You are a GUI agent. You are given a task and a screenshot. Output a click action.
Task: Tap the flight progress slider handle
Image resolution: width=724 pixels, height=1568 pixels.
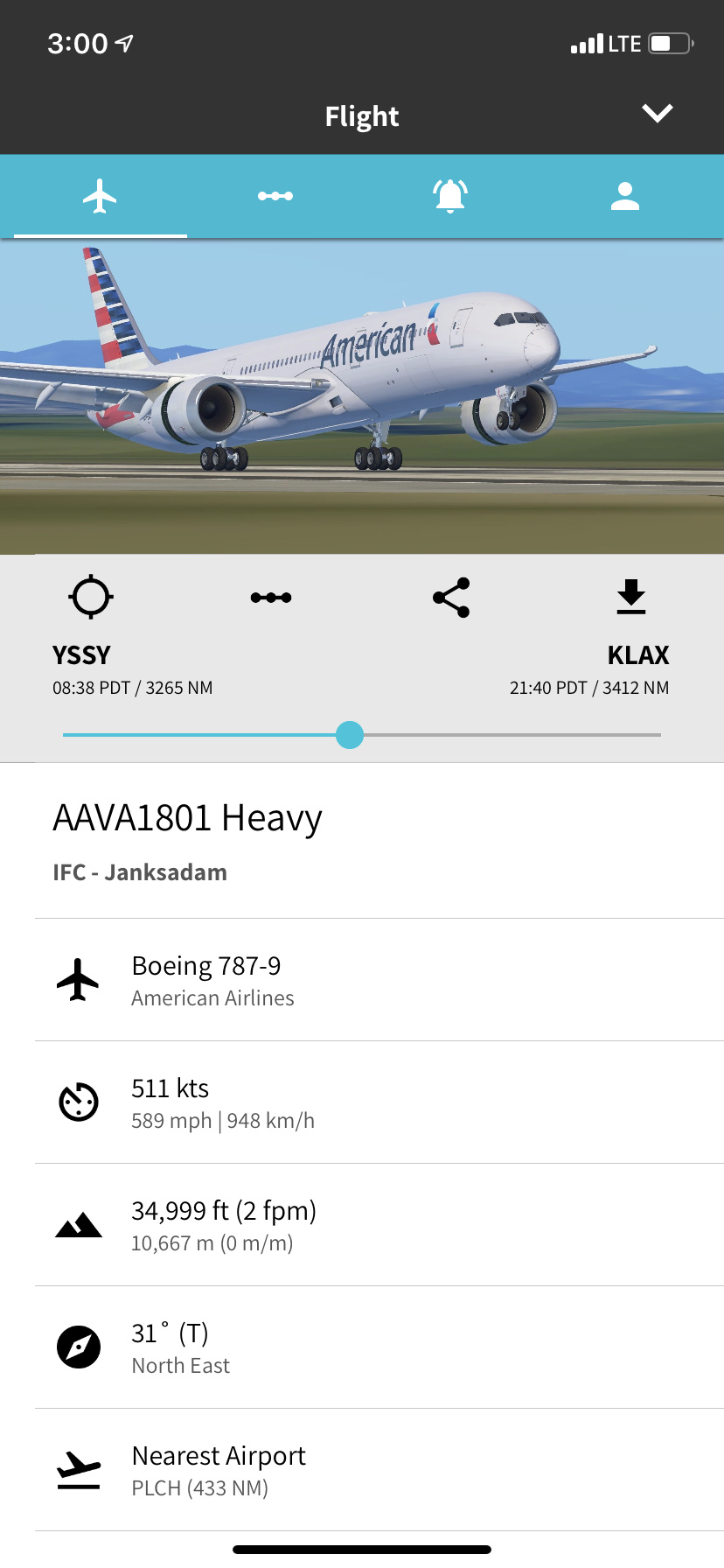350,735
